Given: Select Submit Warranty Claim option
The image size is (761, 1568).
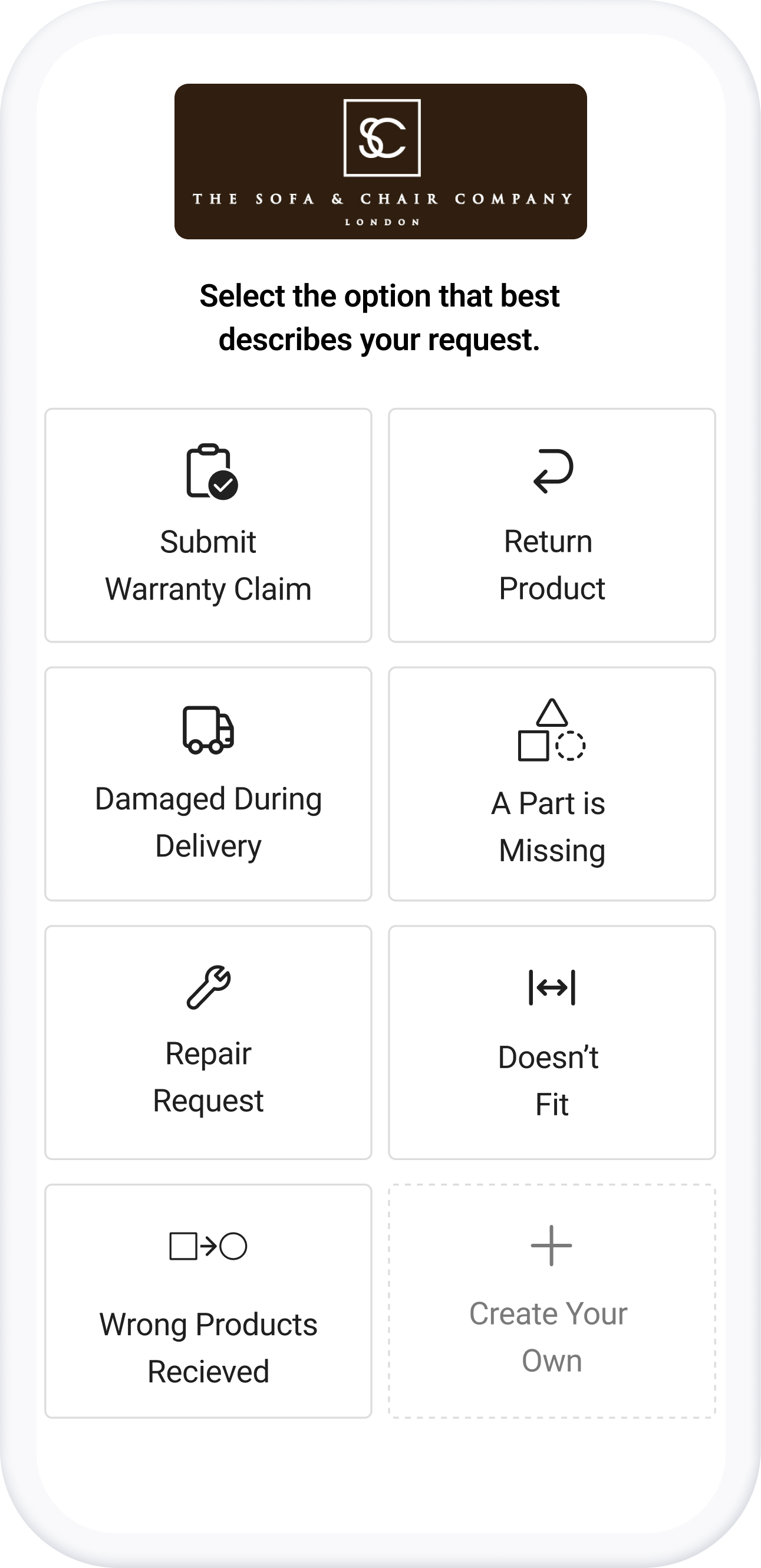Looking at the screenshot, I should pyautogui.click(x=208, y=525).
